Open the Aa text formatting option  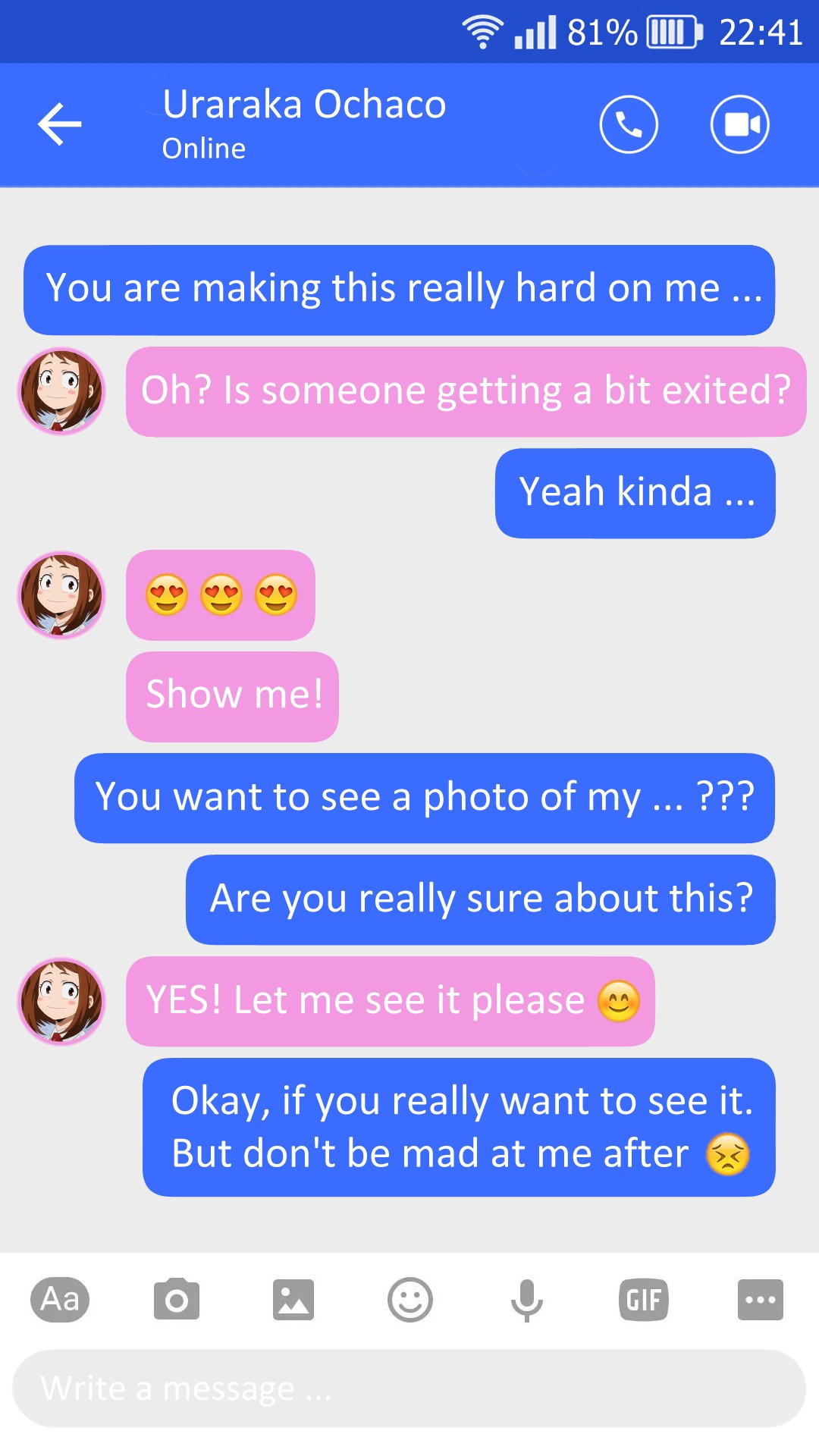pos(60,1300)
